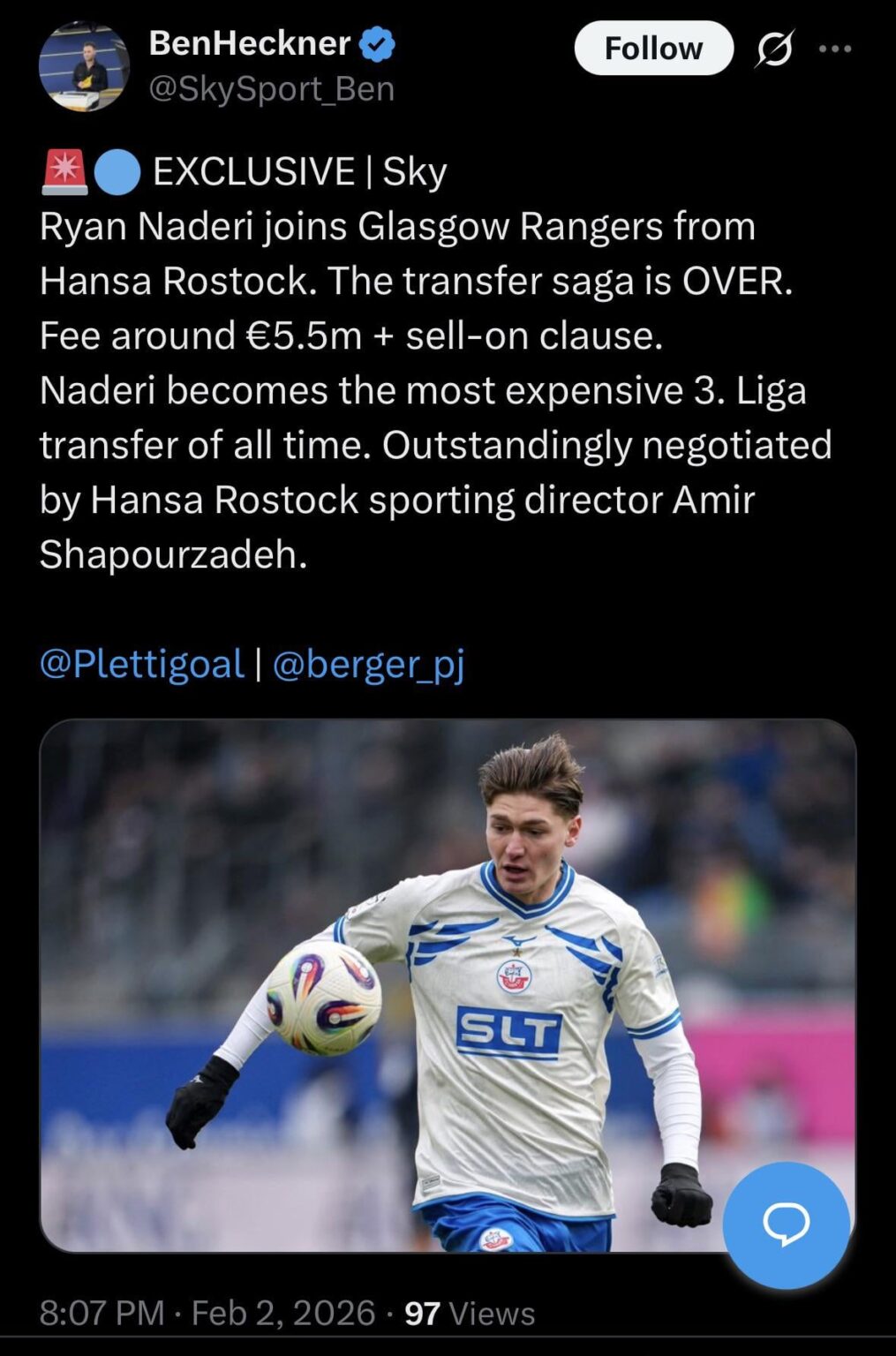Select the BenHeckner display name
The image size is (896, 1356).
pos(247,44)
